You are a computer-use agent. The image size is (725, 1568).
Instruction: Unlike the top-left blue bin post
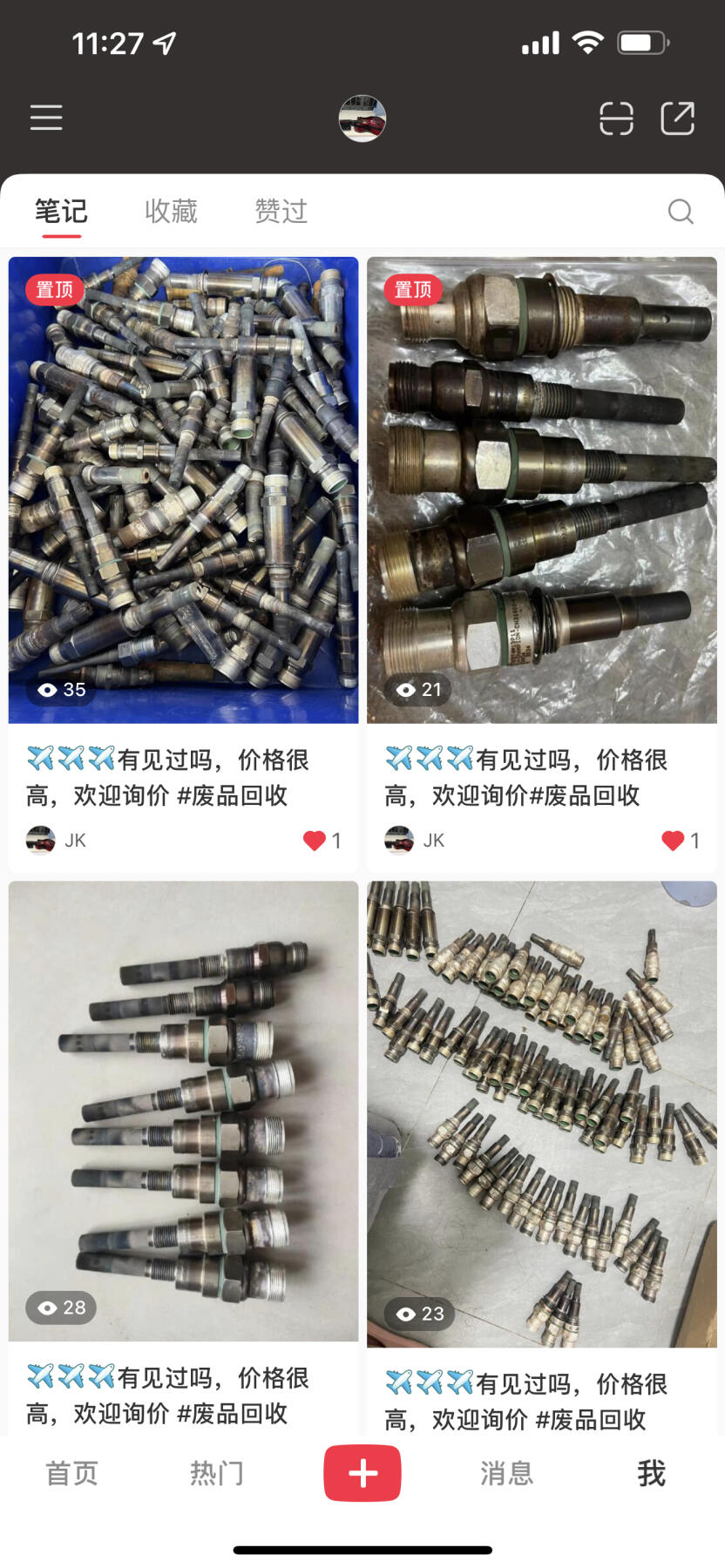click(x=313, y=840)
